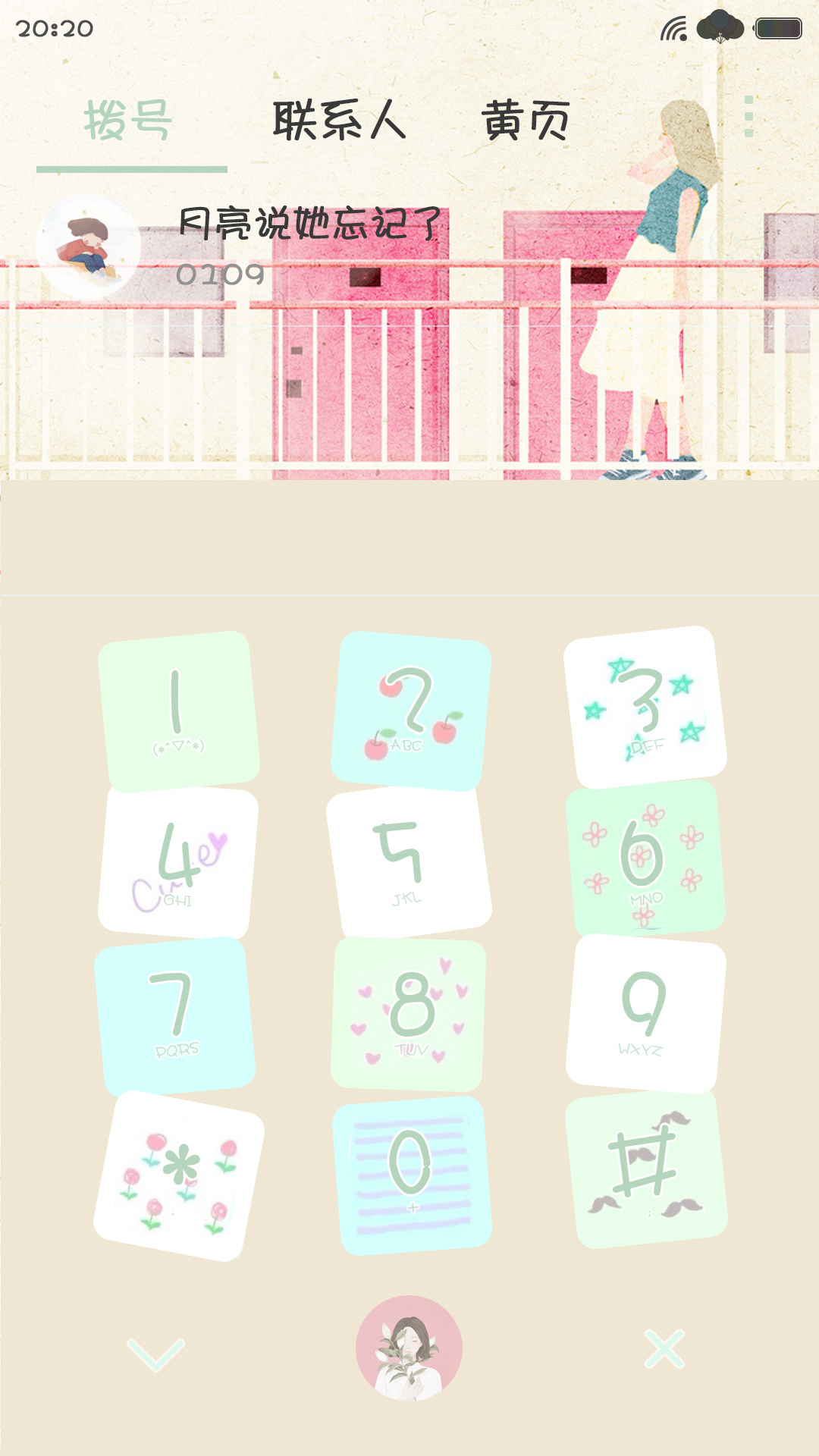This screenshot has width=819, height=1456.
Task: Tap the star key with tulips
Action: [x=179, y=1176]
